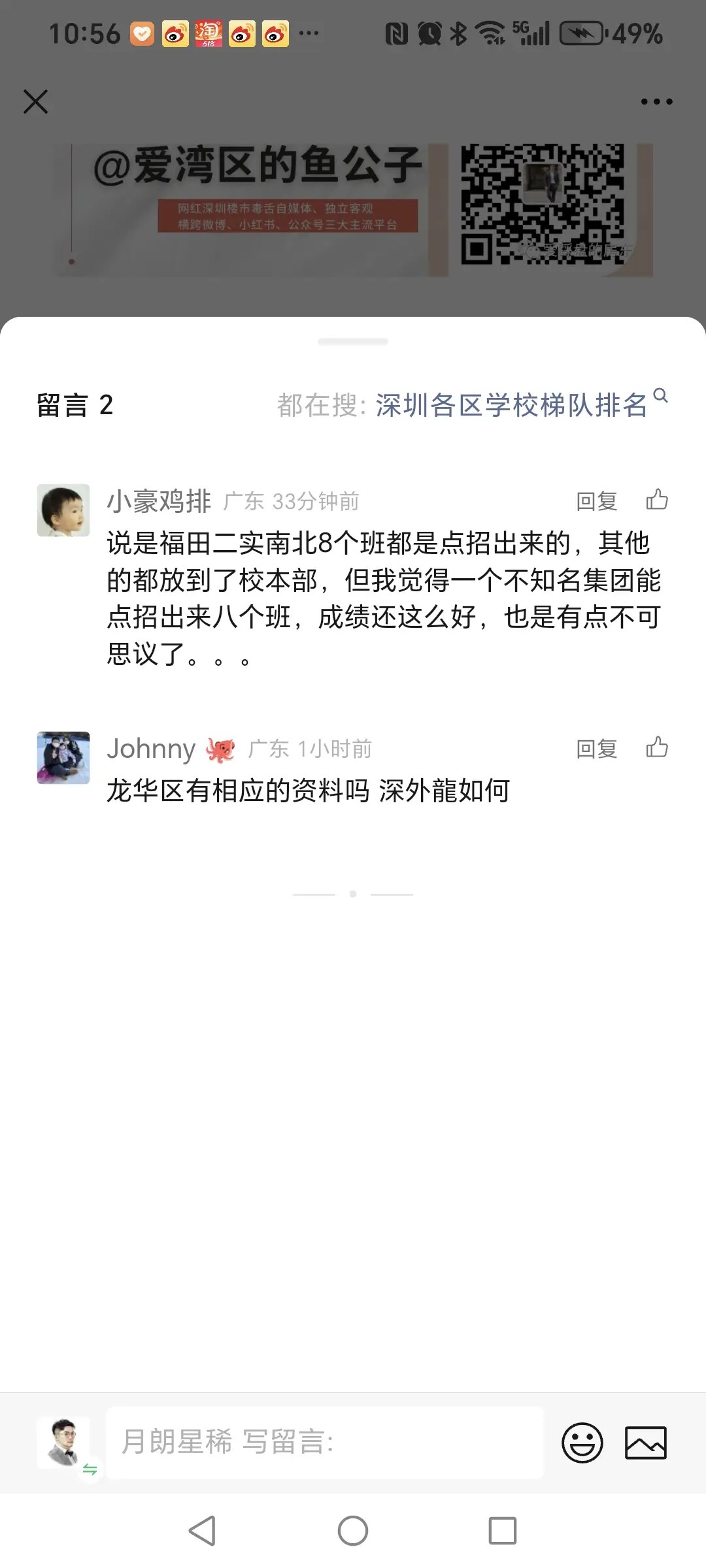Reply to Johnny's comment

(x=596, y=749)
